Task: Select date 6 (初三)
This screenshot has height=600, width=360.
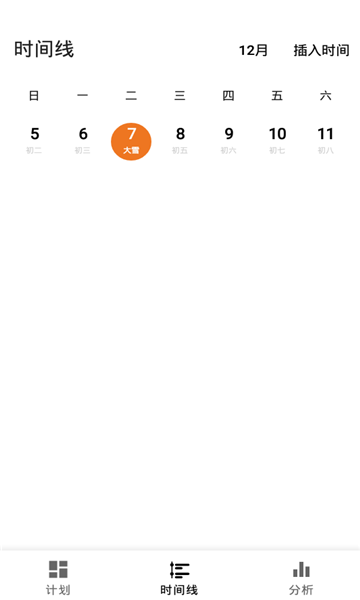Action: pos(83,141)
